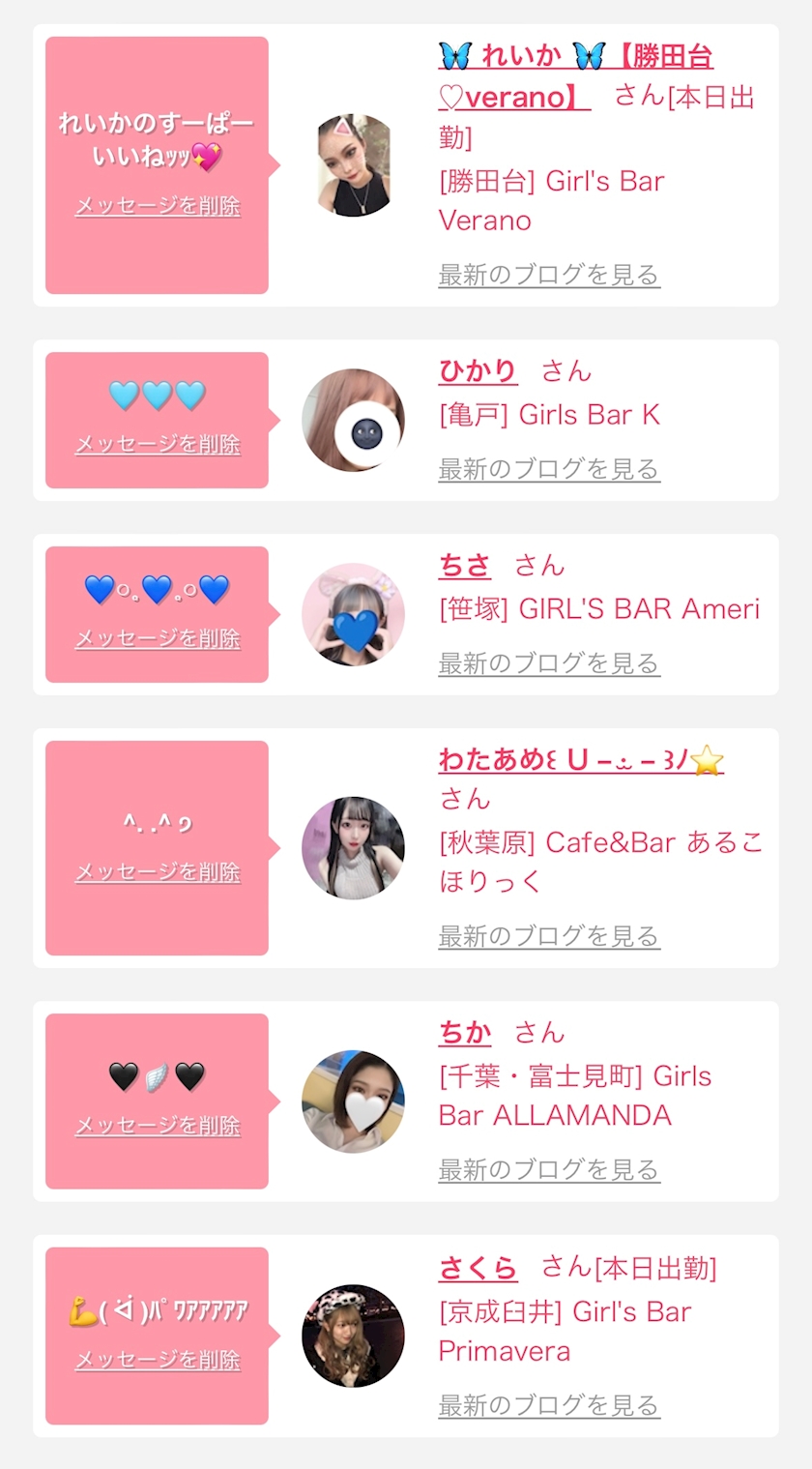View れいか's latest blog
The height and width of the screenshot is (1469, 812).
(548, 275)
